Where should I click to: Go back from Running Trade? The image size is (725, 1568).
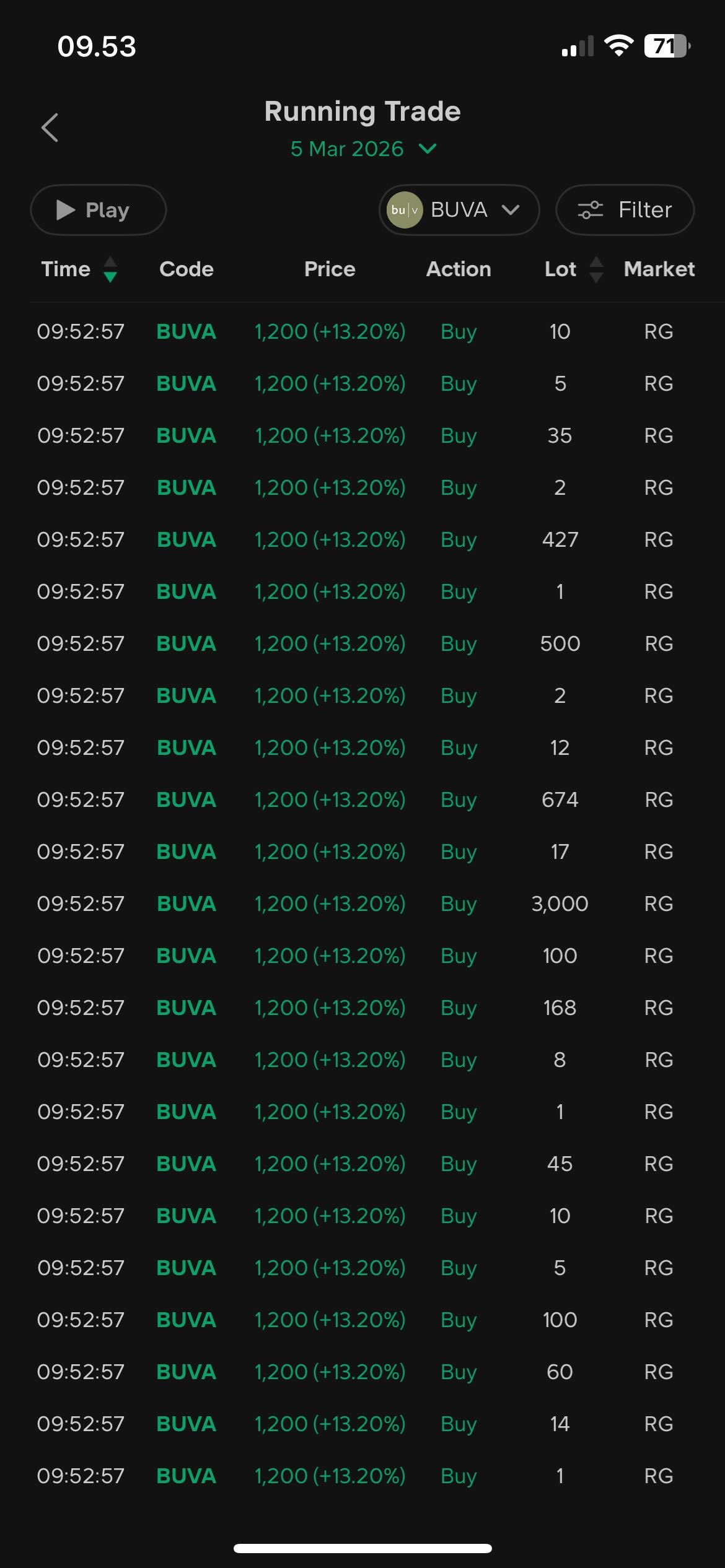coord(50,128)
